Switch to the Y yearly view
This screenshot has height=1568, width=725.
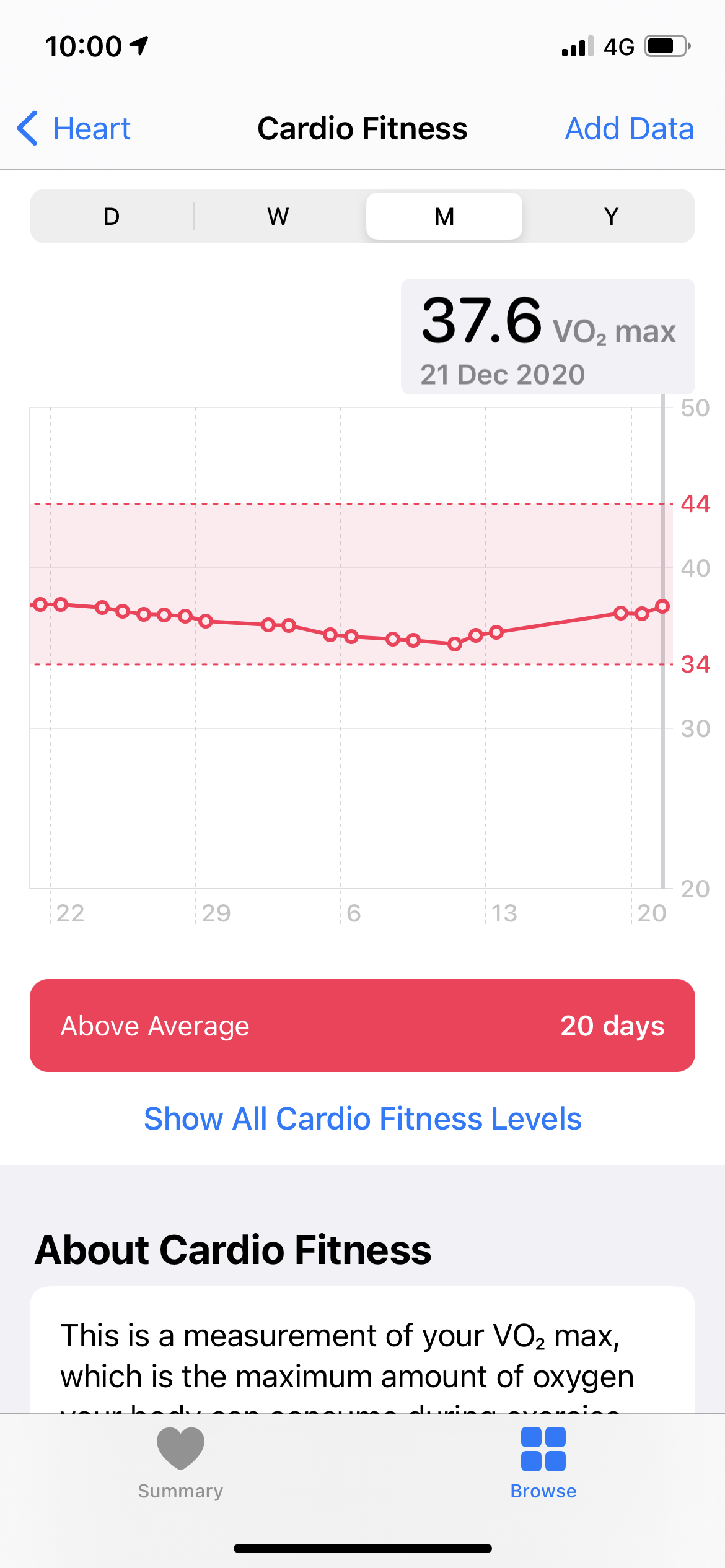(611, 217)
